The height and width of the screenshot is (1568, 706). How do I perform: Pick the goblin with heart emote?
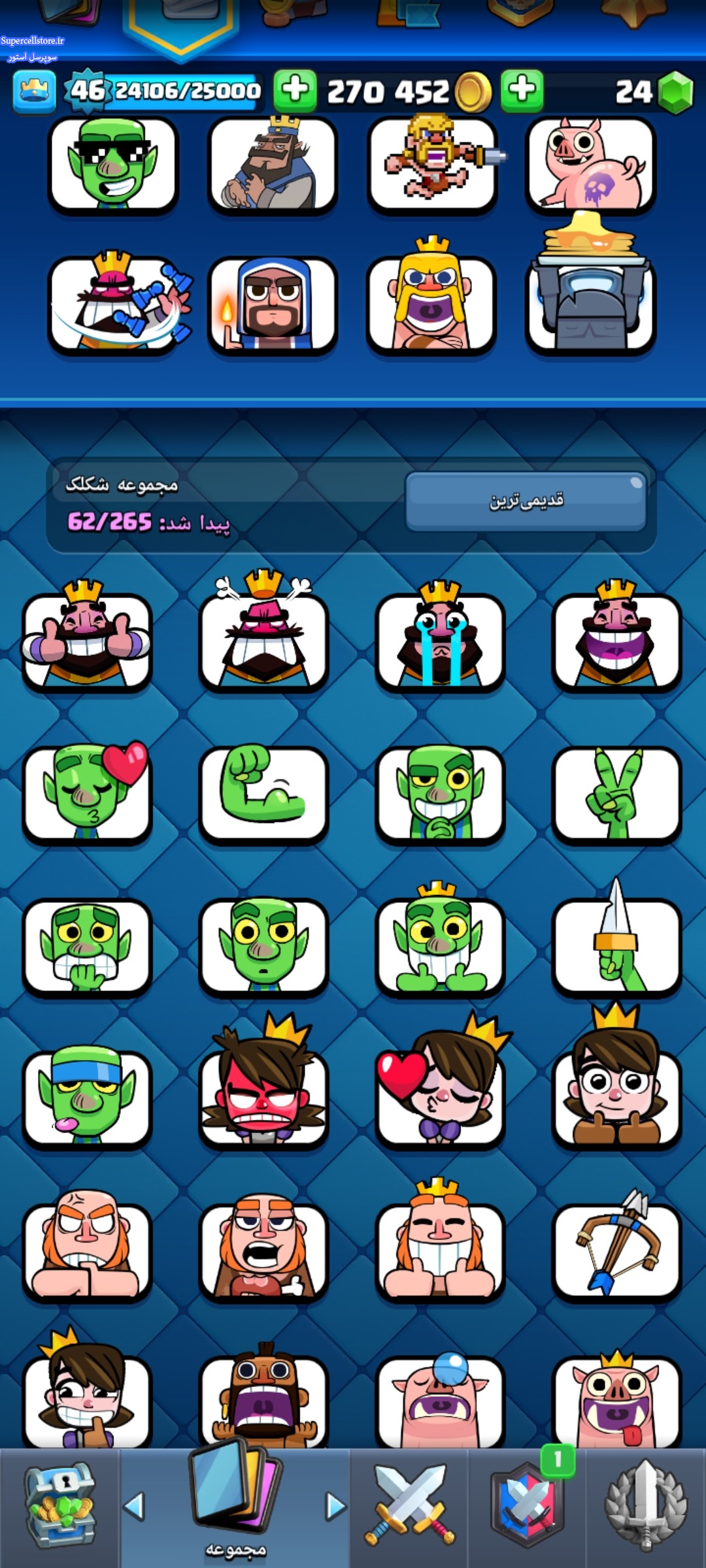click(87, 793)
